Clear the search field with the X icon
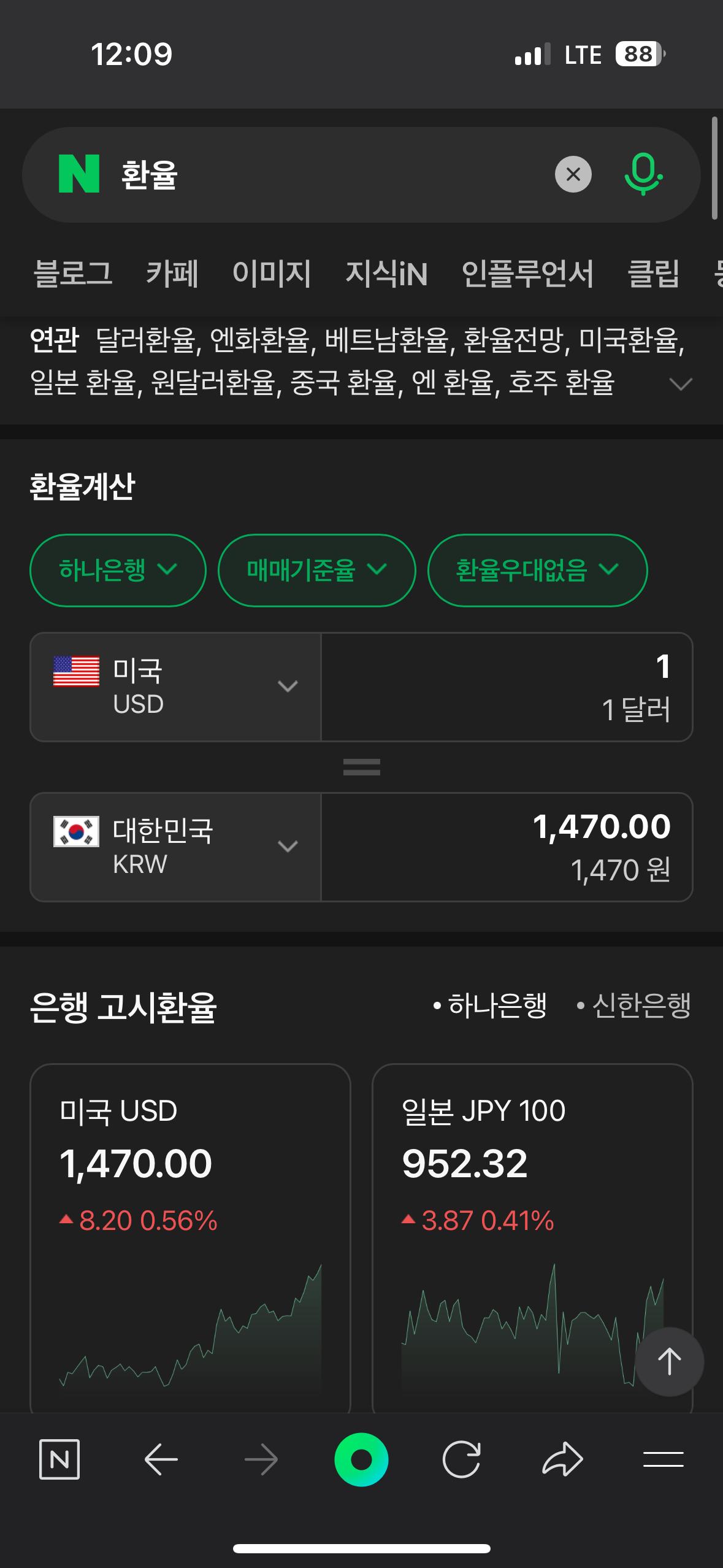Viewport: 723px width, 1568px height. click(573, 174)
